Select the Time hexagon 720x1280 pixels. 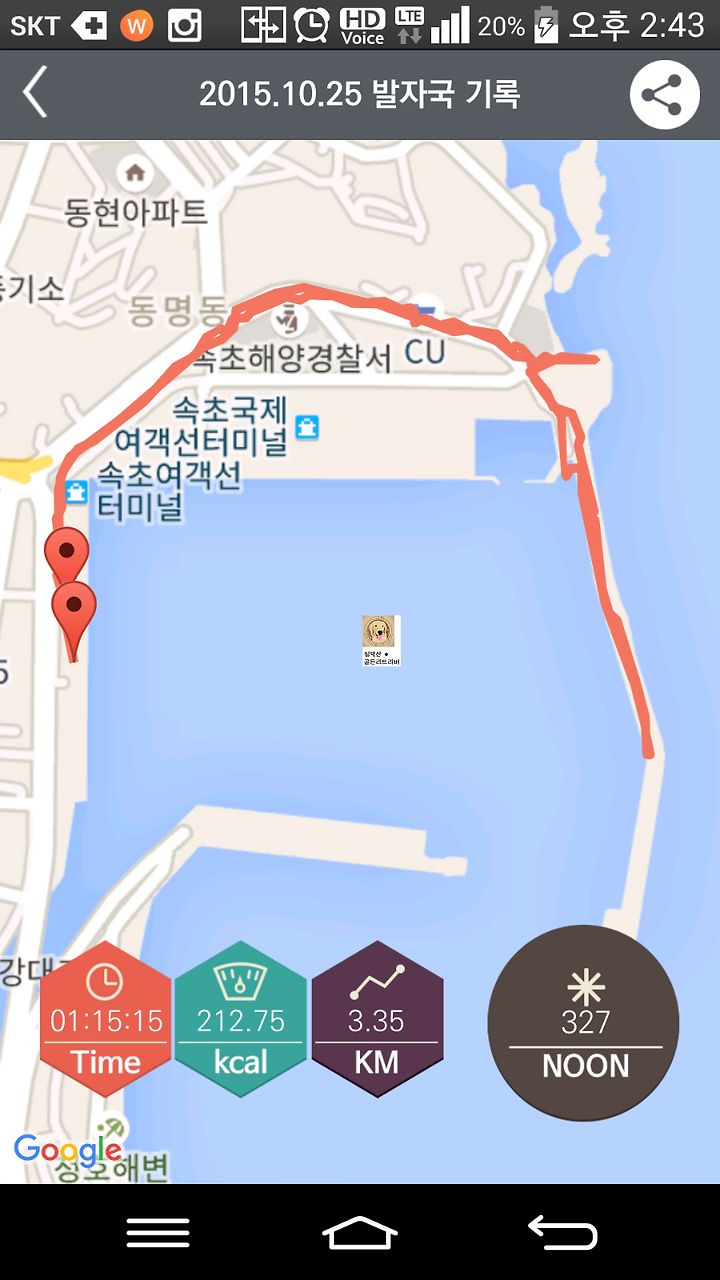106,1019
